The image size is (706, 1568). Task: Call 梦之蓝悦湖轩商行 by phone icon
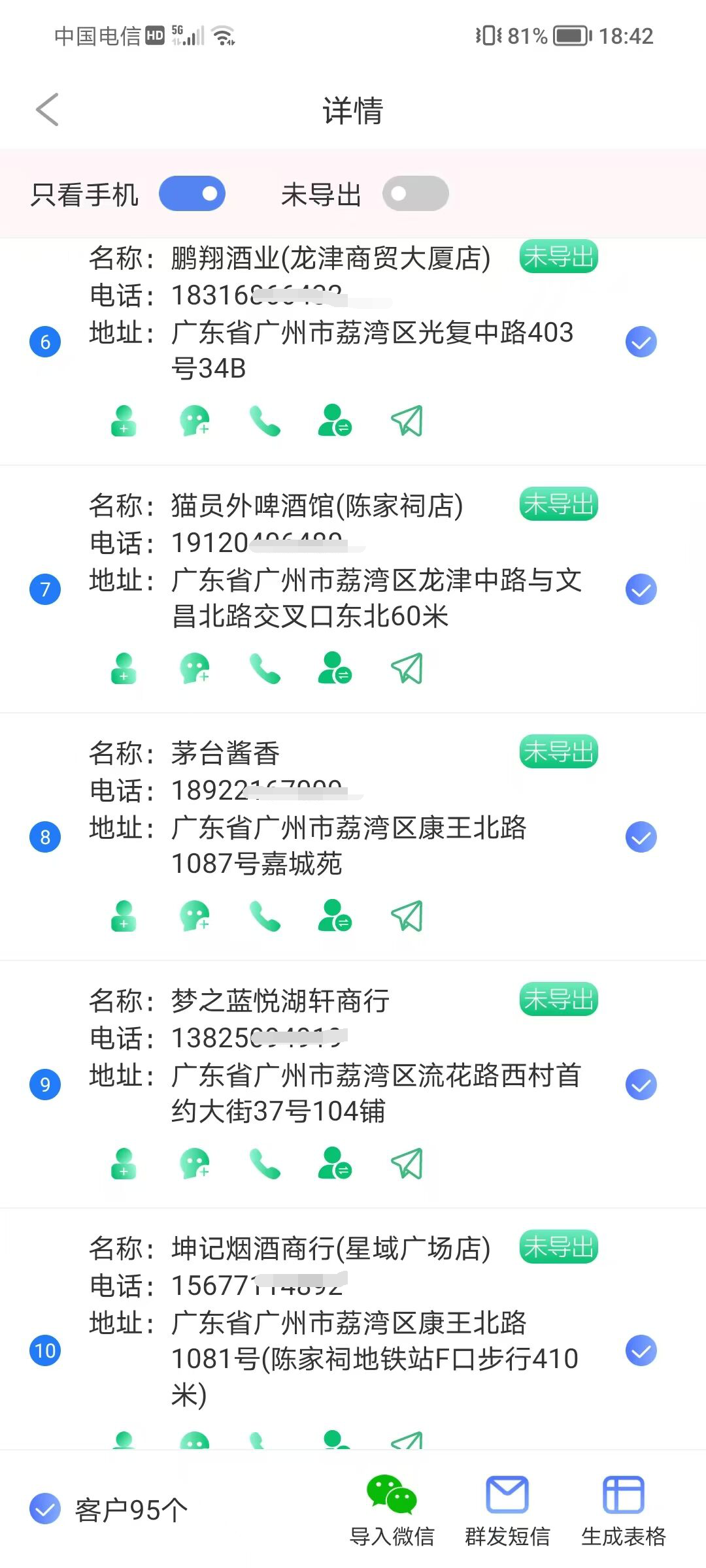click(x=265, y=1164)
